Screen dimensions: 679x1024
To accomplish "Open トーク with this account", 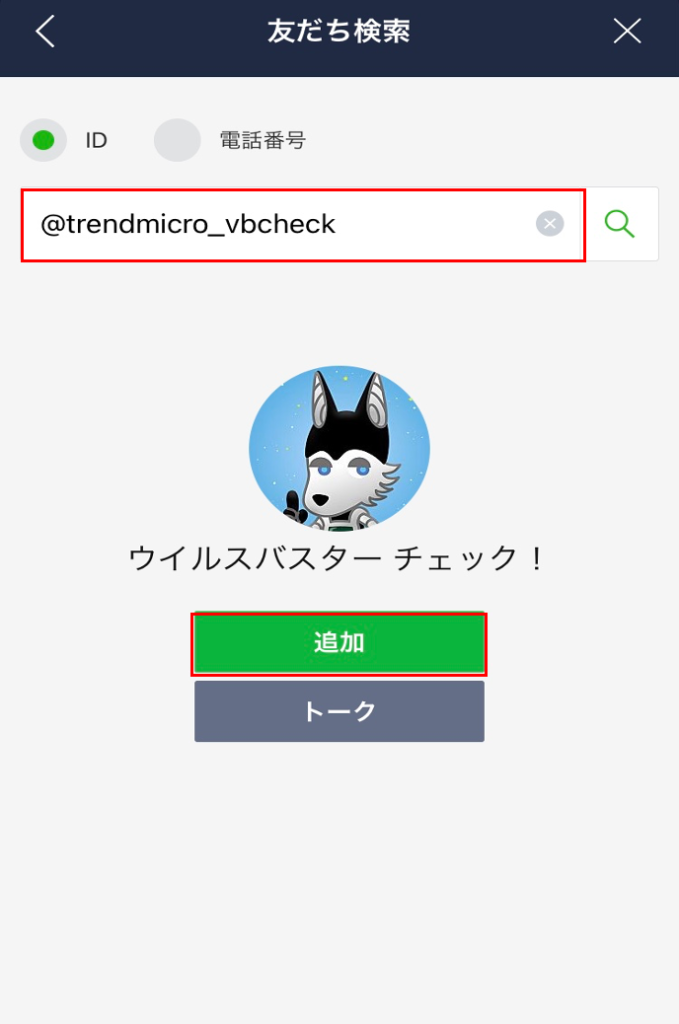I will point(339,712).
